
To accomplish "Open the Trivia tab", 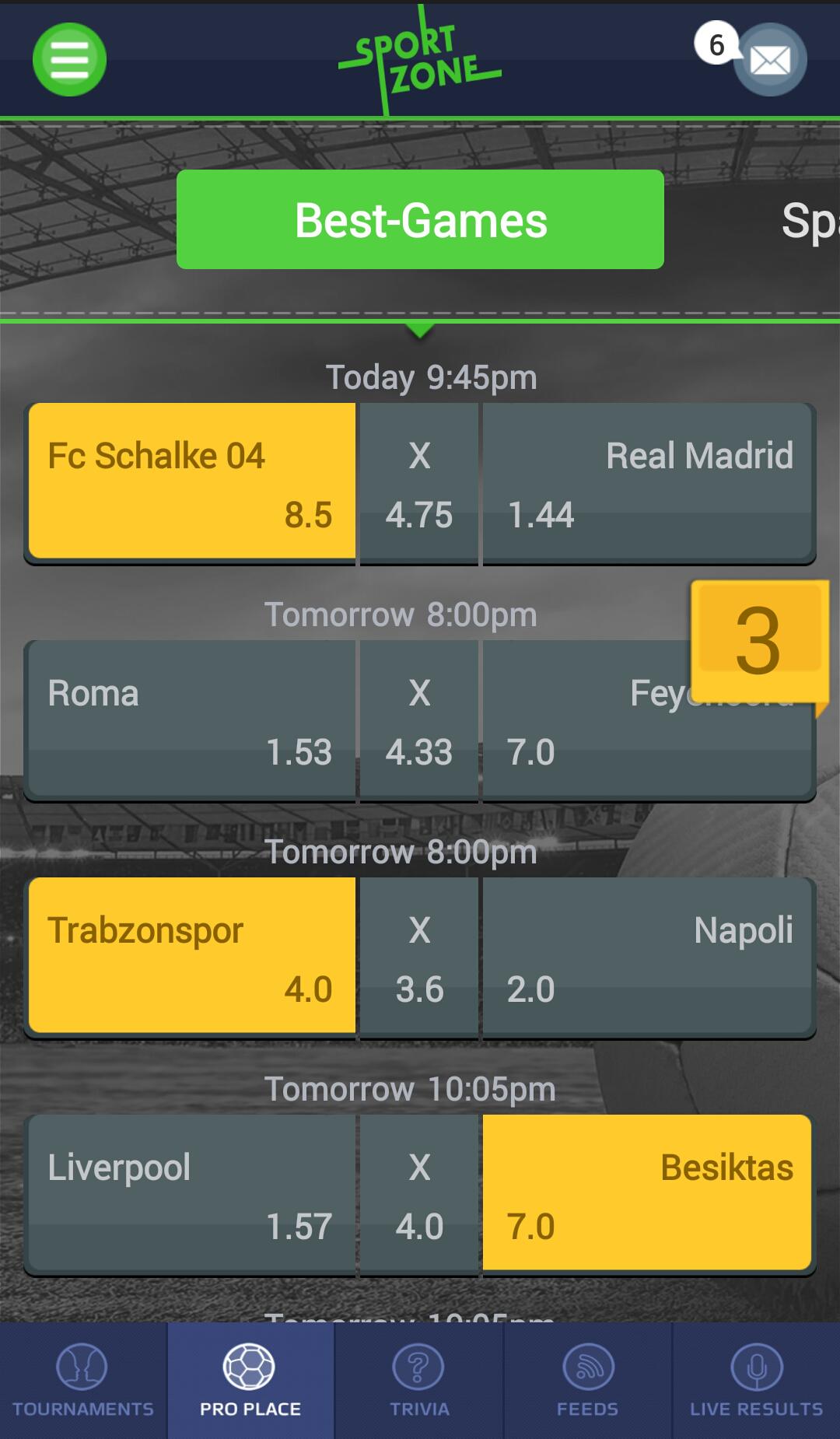I will (419, 1381).
